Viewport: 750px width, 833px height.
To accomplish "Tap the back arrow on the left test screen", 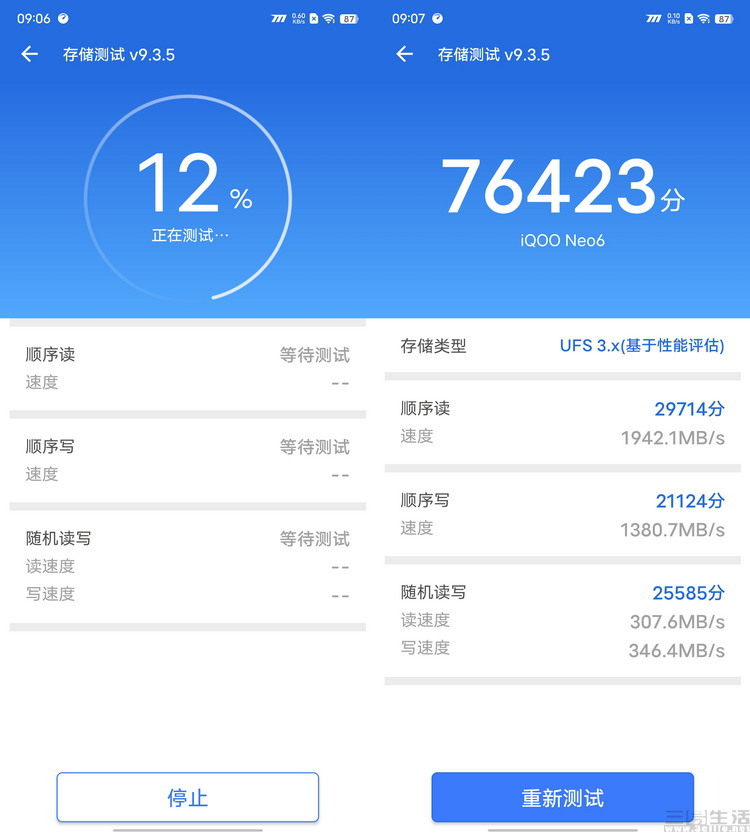I will coord(30,55).
